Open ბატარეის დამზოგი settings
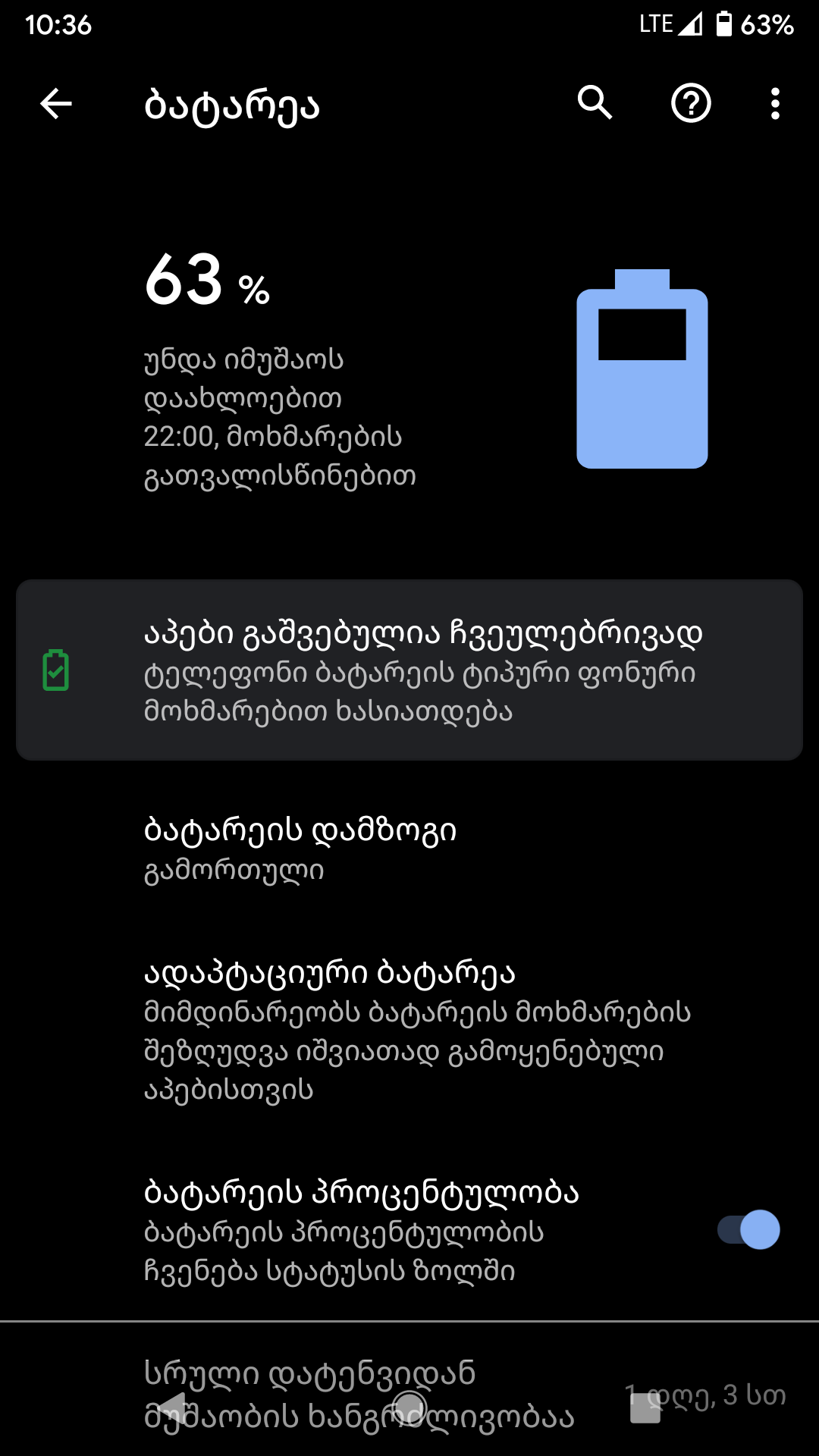The height and width of the screenshot is (1456, 819). 409,849
